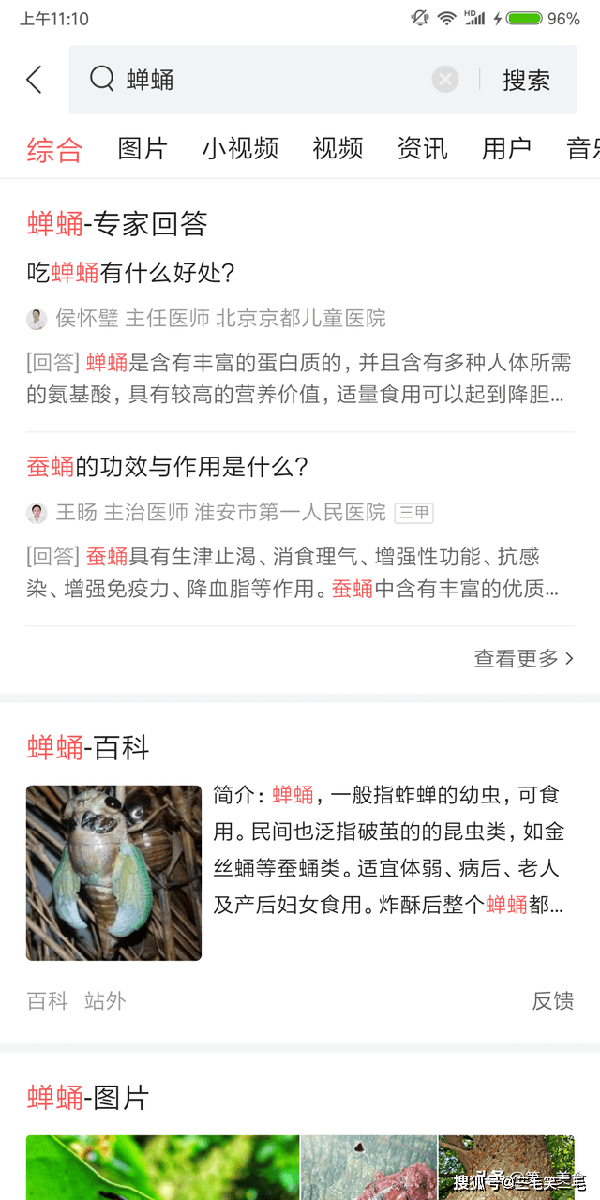The height and width of the screenshot is (1200, 600).
Task: Select the 综合 tab
Action: 54,149
